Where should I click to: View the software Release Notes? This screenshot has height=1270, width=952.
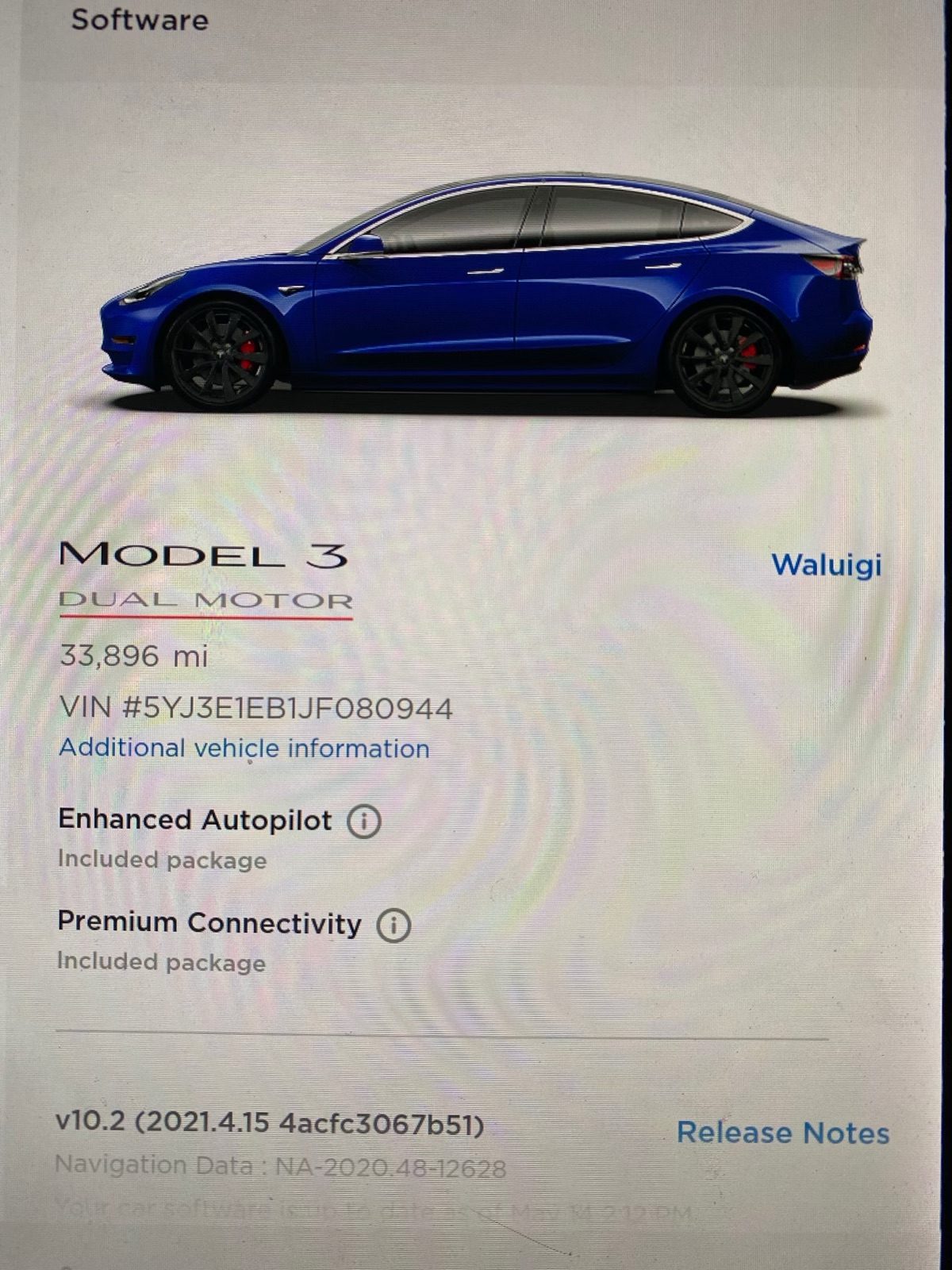782,1133
